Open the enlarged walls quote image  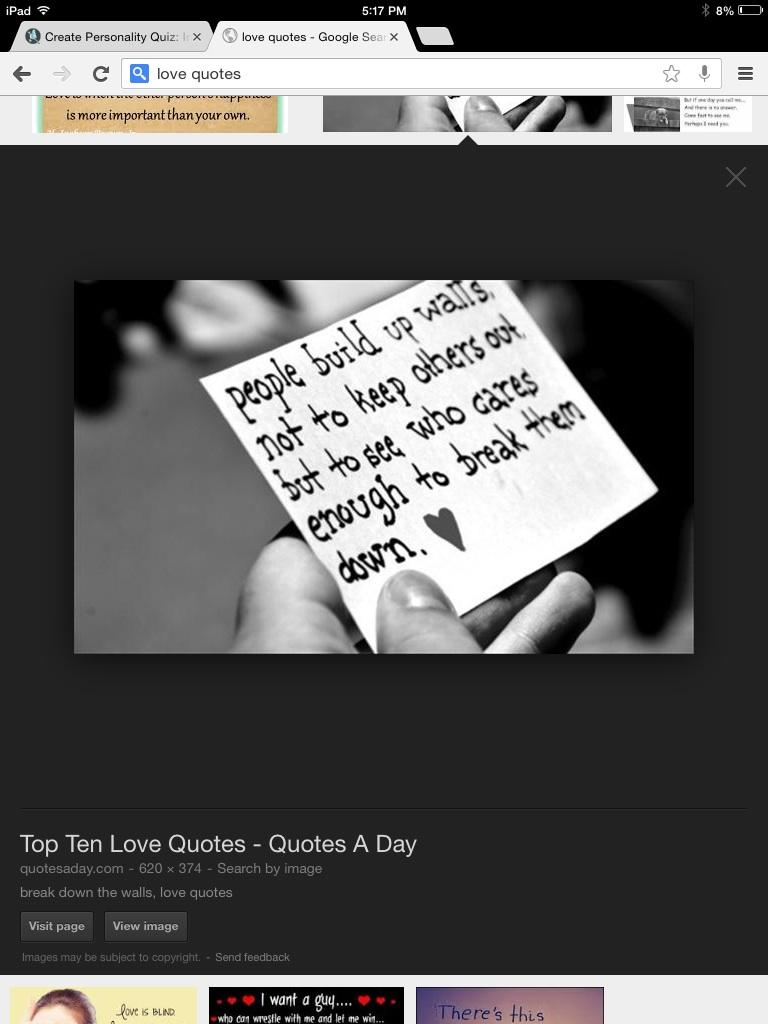[383, 467]
